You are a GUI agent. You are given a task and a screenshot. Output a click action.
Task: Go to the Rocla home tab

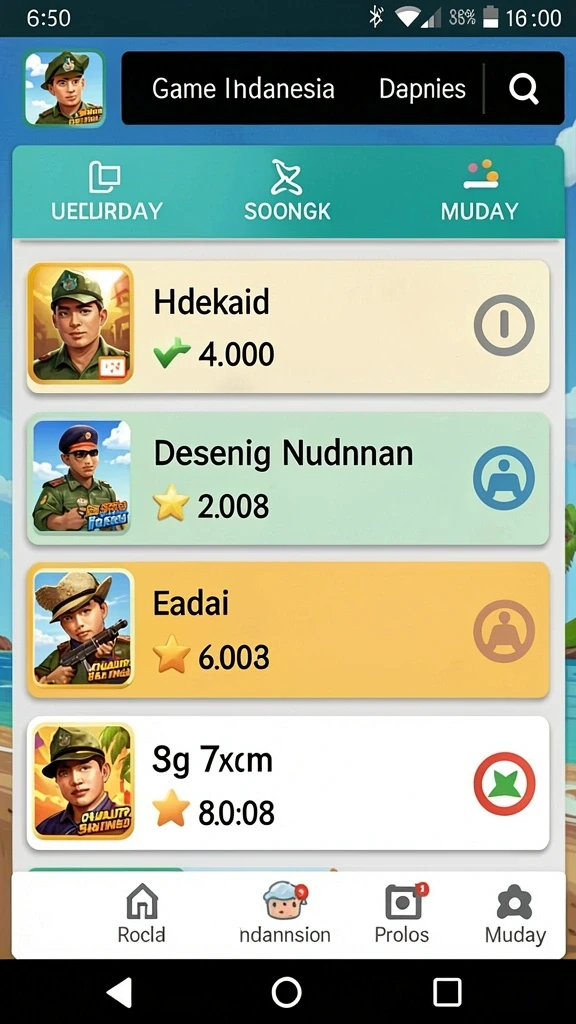click(141, 914)
